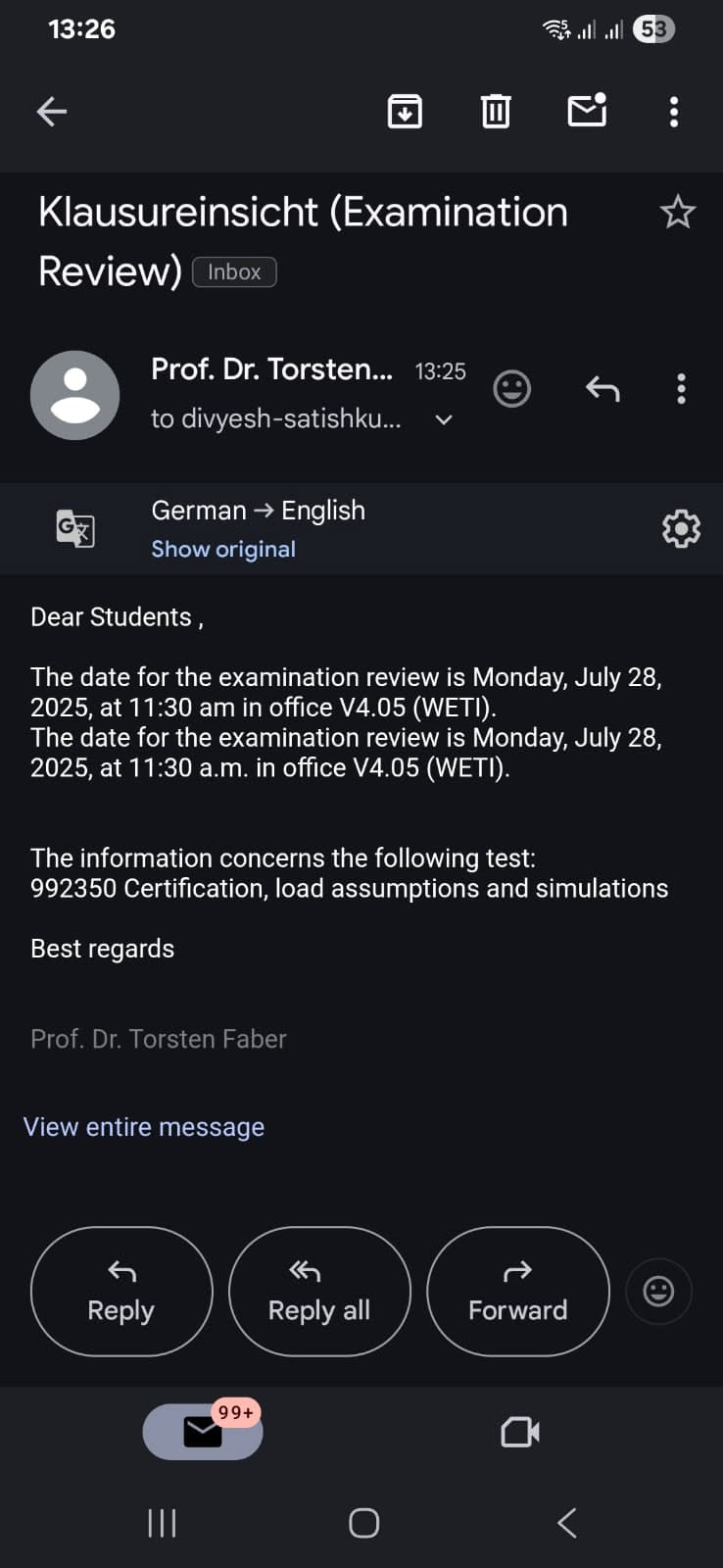Open the Inbox label chip
The width and height of the screenshot is (723, 1568).
[234, 272]
